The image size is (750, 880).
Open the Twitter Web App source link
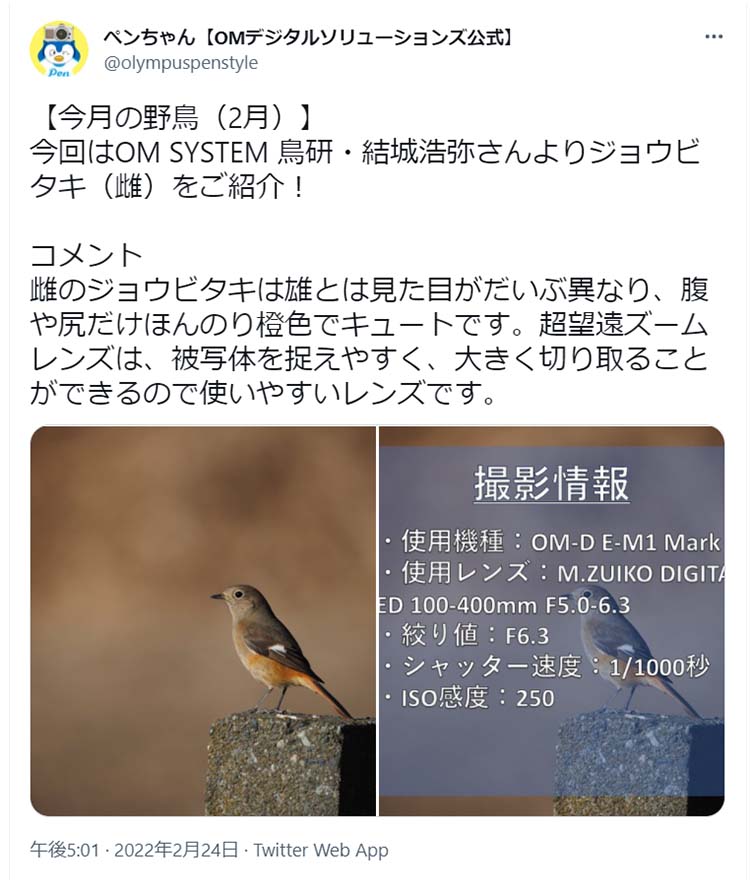pyautogui.click(x=320, y=851)
